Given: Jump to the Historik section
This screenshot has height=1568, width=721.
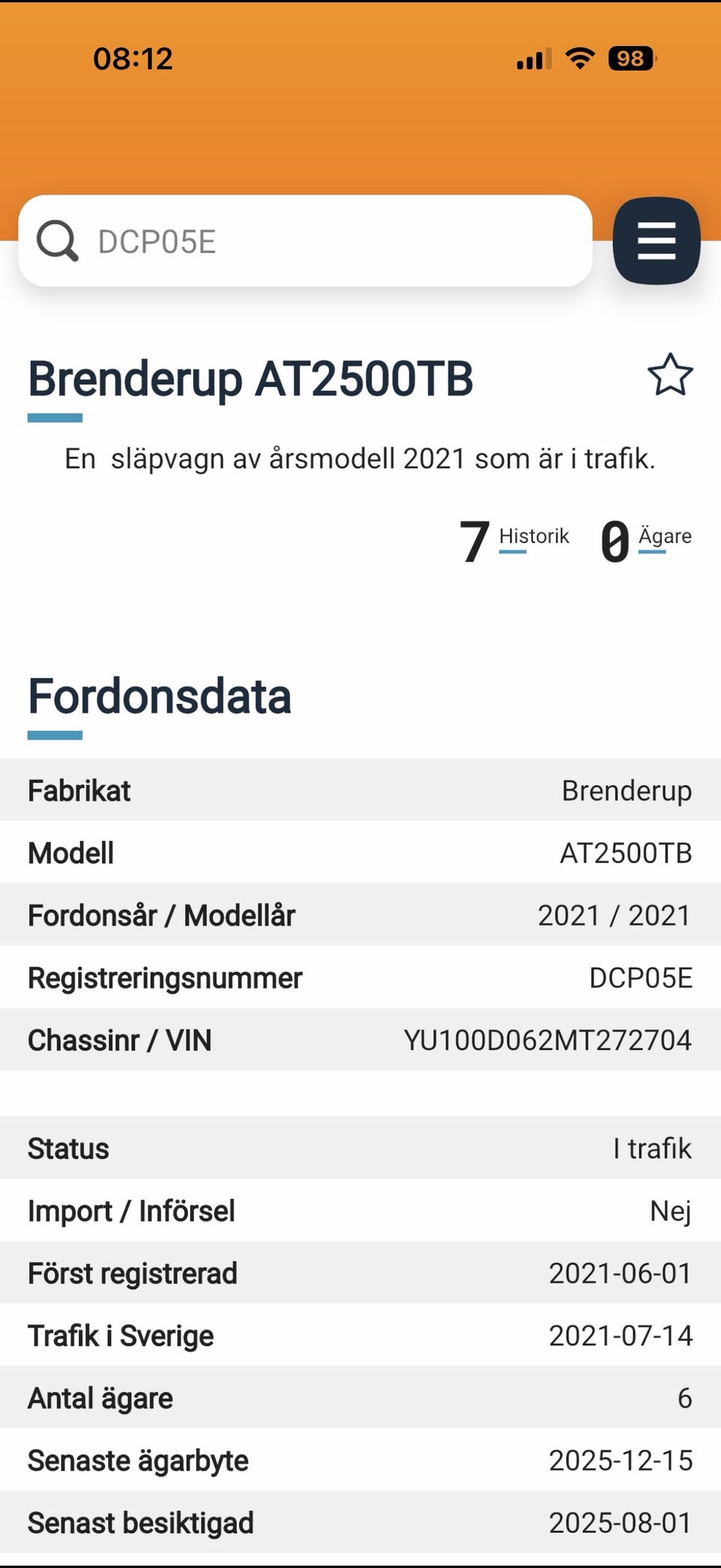Looking at the screenshot, I should (514, 541).
